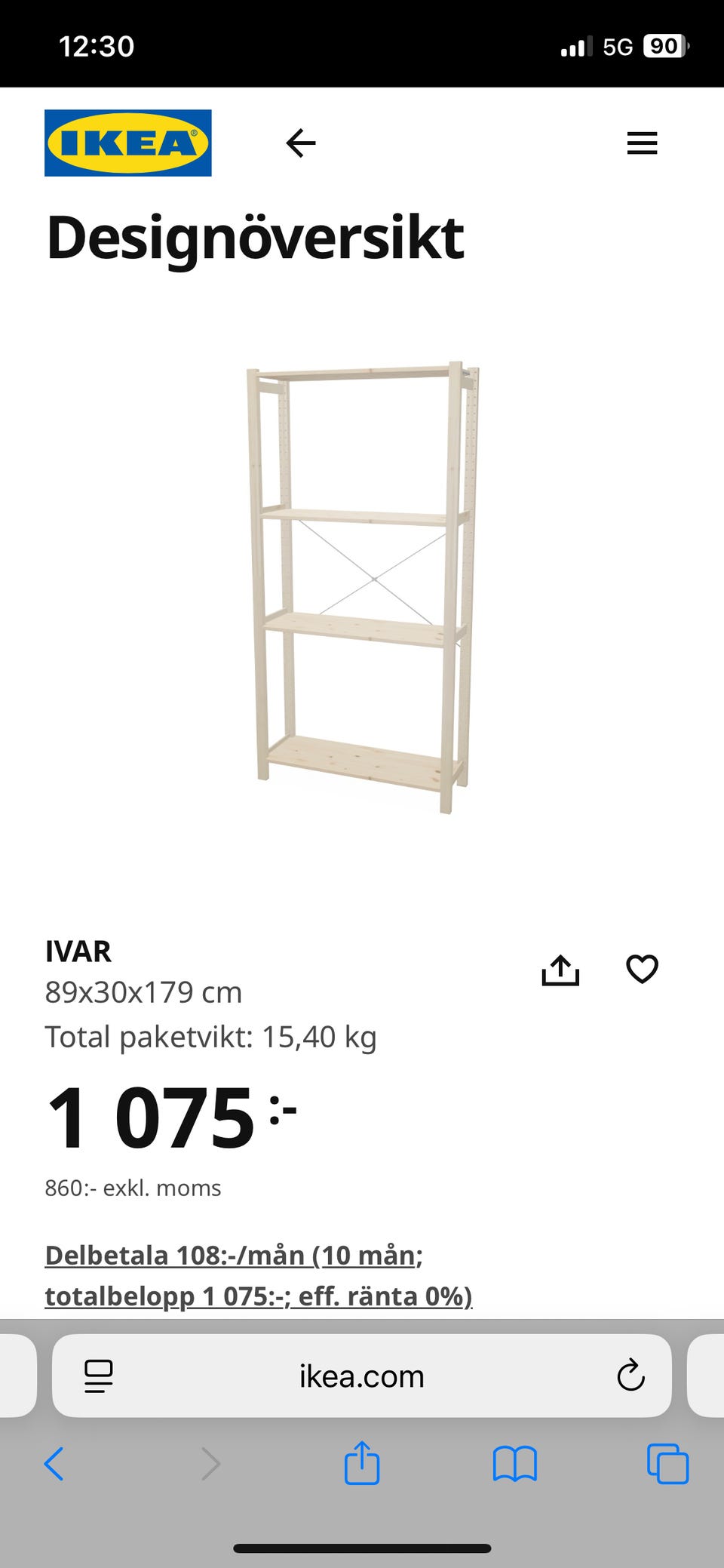Open Safari's share sheet
724x1568 pixels.
coord(361,1462)
